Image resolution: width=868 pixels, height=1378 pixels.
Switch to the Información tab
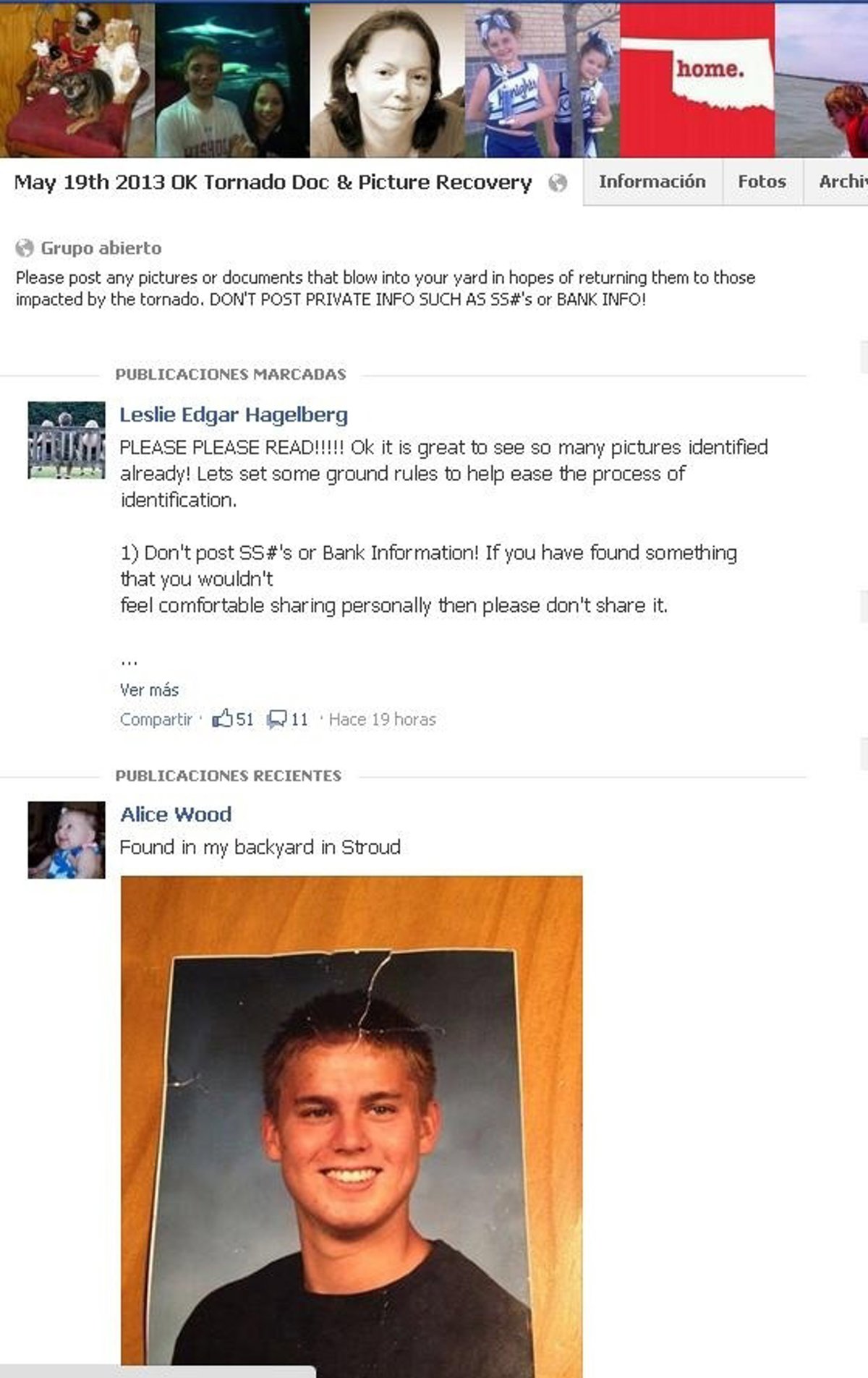tap(652, 182)
